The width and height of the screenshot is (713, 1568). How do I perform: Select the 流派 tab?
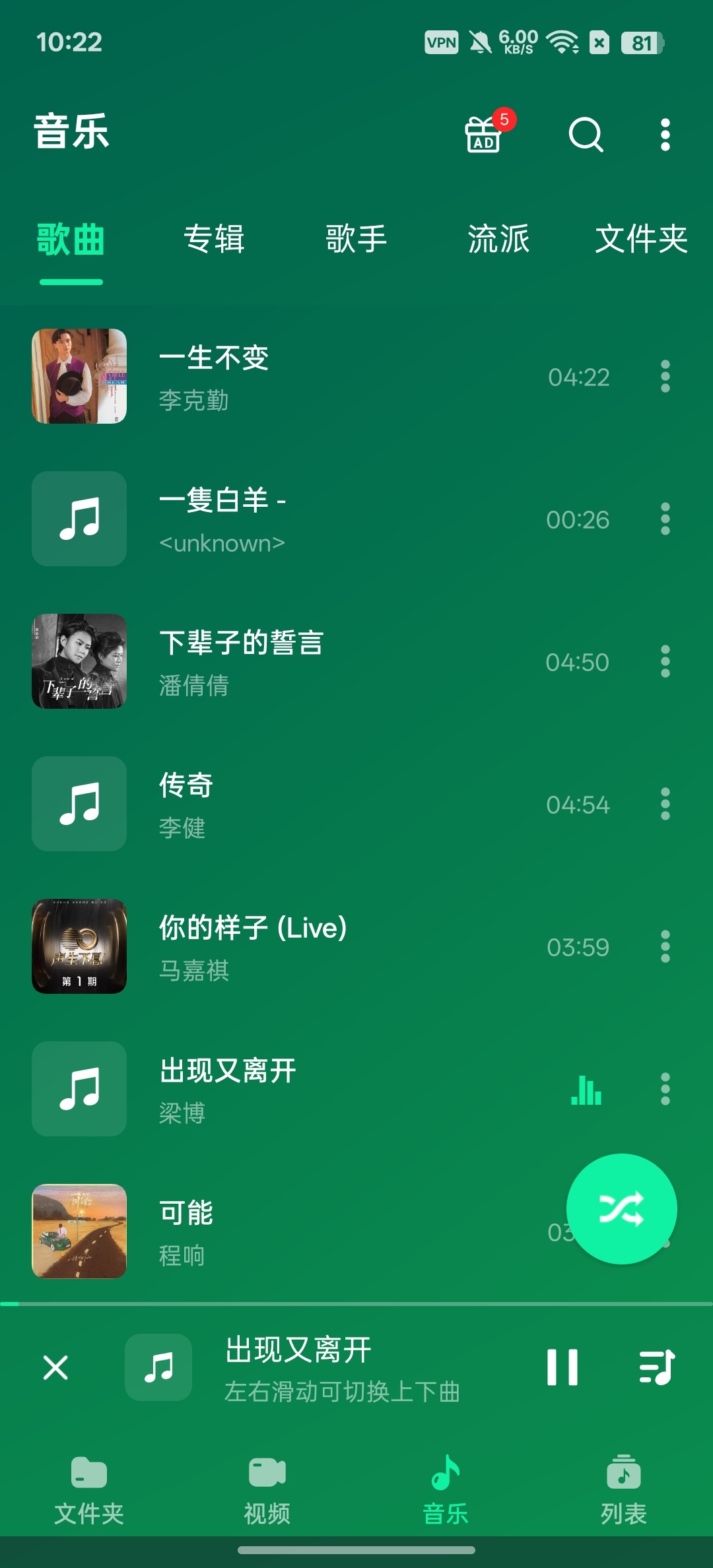tap(498, 239)
